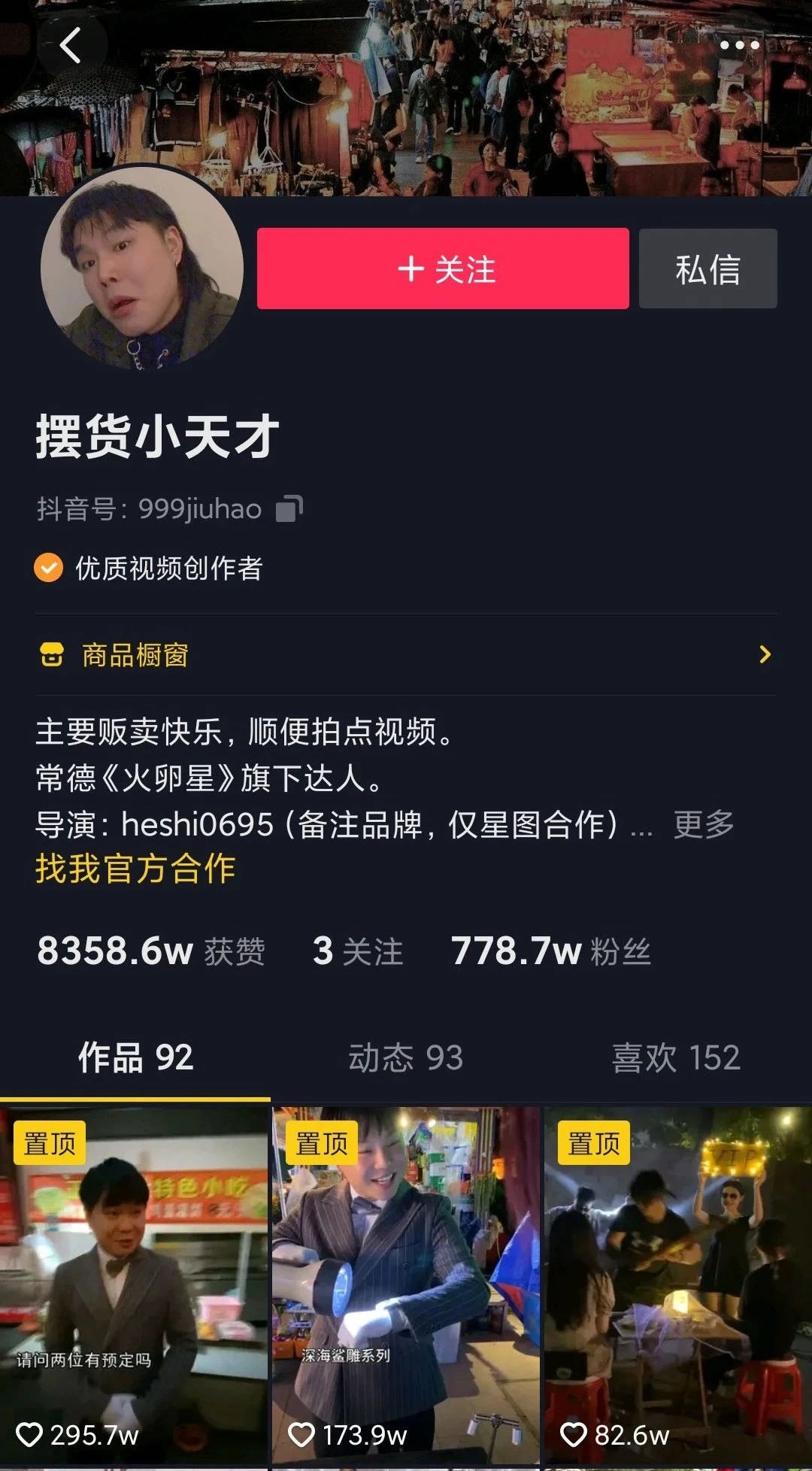Switch to the 动态 93 tab

tap(405, 1057)
